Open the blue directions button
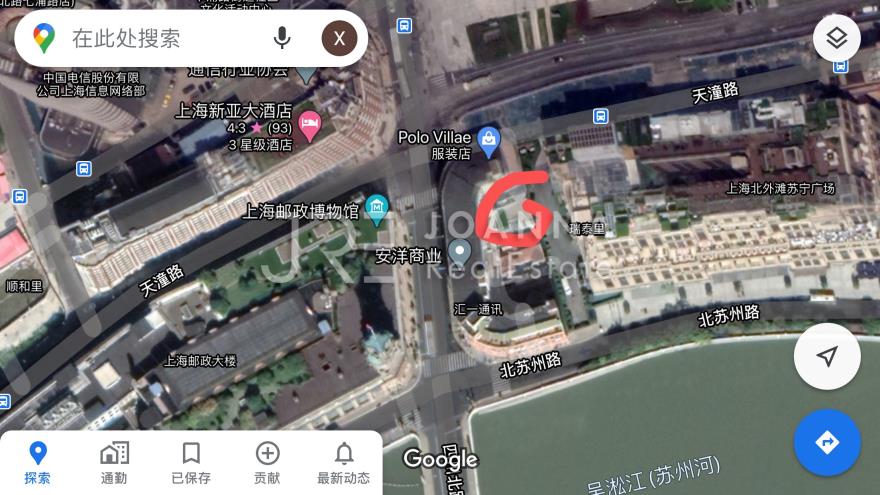Screen dimensions: 880x495 tap(826, 442)
